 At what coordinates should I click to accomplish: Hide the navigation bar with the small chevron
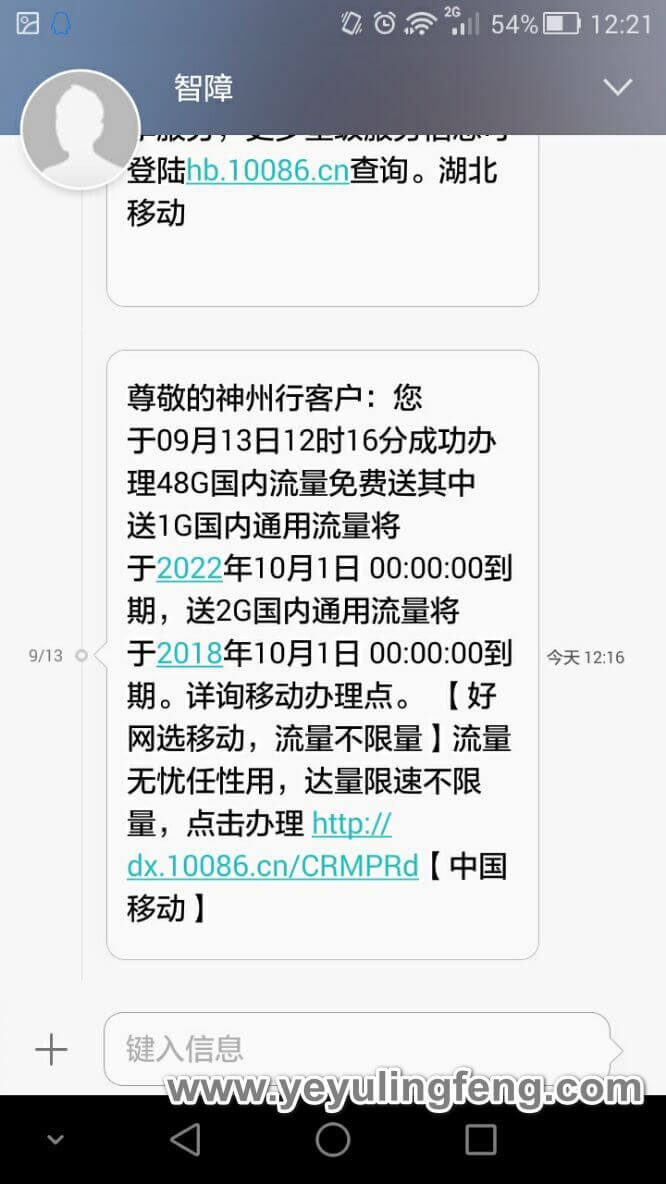tap(55, 1140)
